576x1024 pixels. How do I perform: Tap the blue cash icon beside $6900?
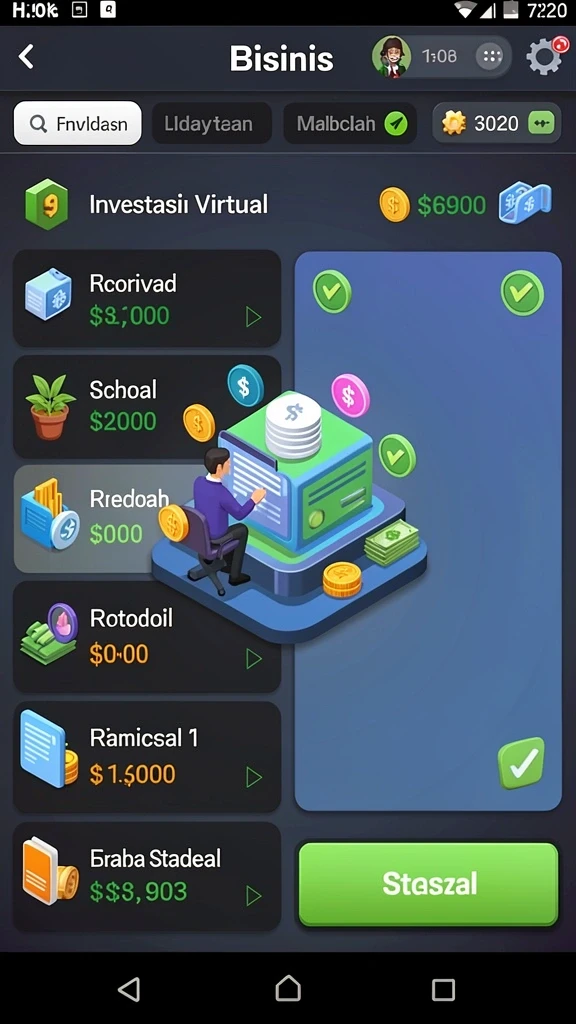(525, 204)
